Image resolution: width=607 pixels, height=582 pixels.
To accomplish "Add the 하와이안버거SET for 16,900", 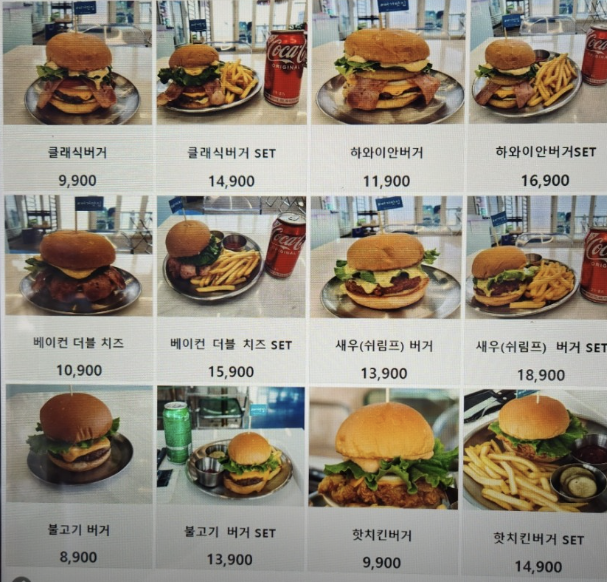I will tap(538, 96).
